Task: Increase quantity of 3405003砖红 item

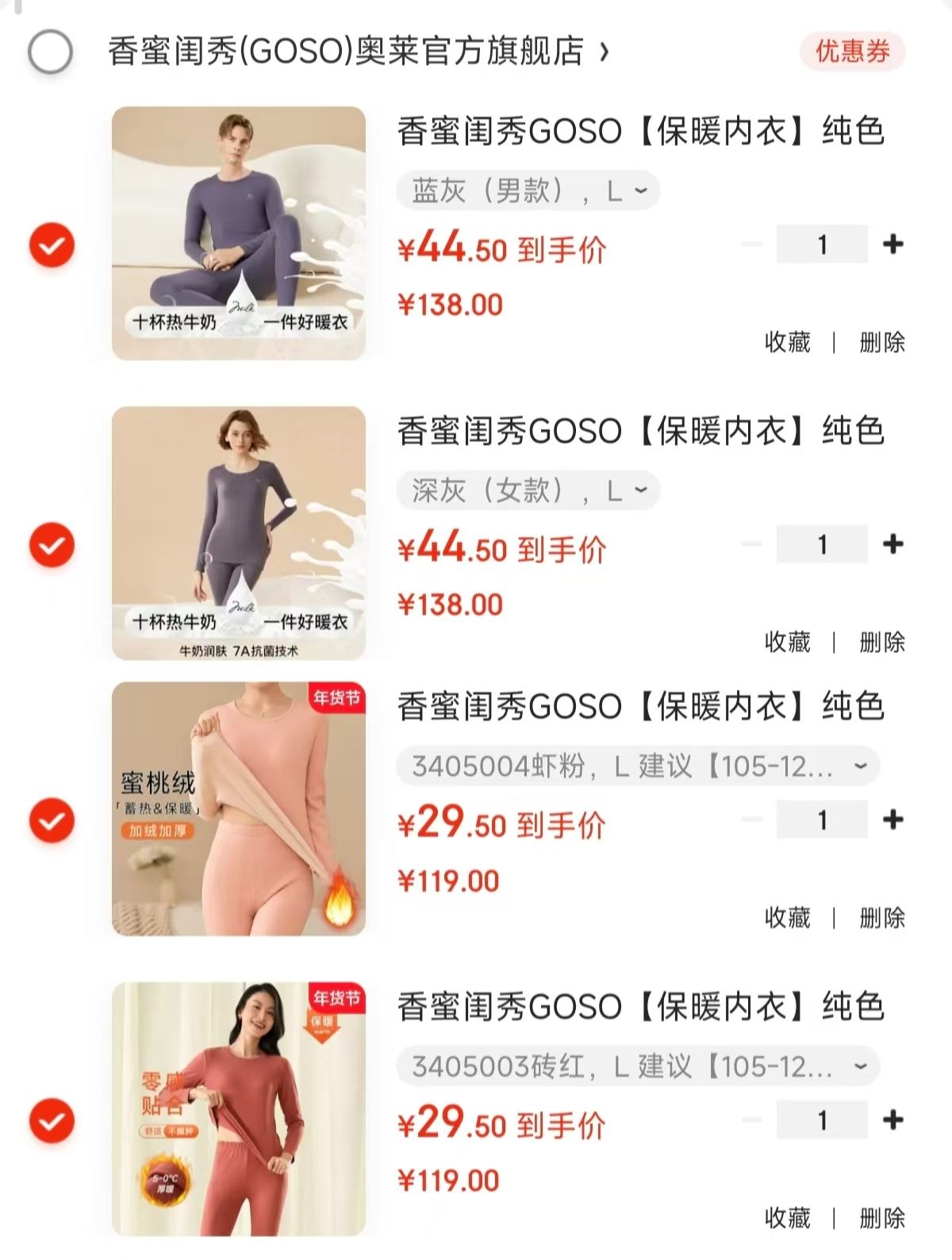Action: click(892, 1120)
